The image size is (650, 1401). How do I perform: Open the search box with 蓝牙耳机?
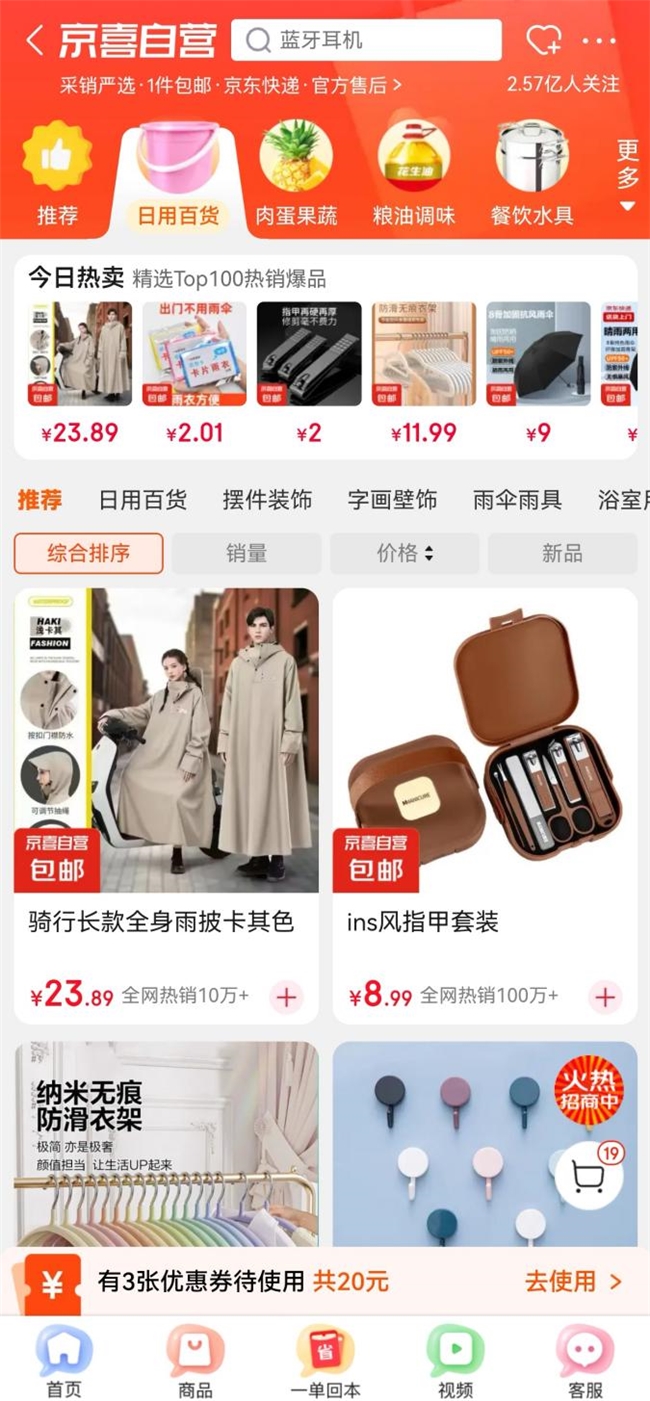click(366, 41)
